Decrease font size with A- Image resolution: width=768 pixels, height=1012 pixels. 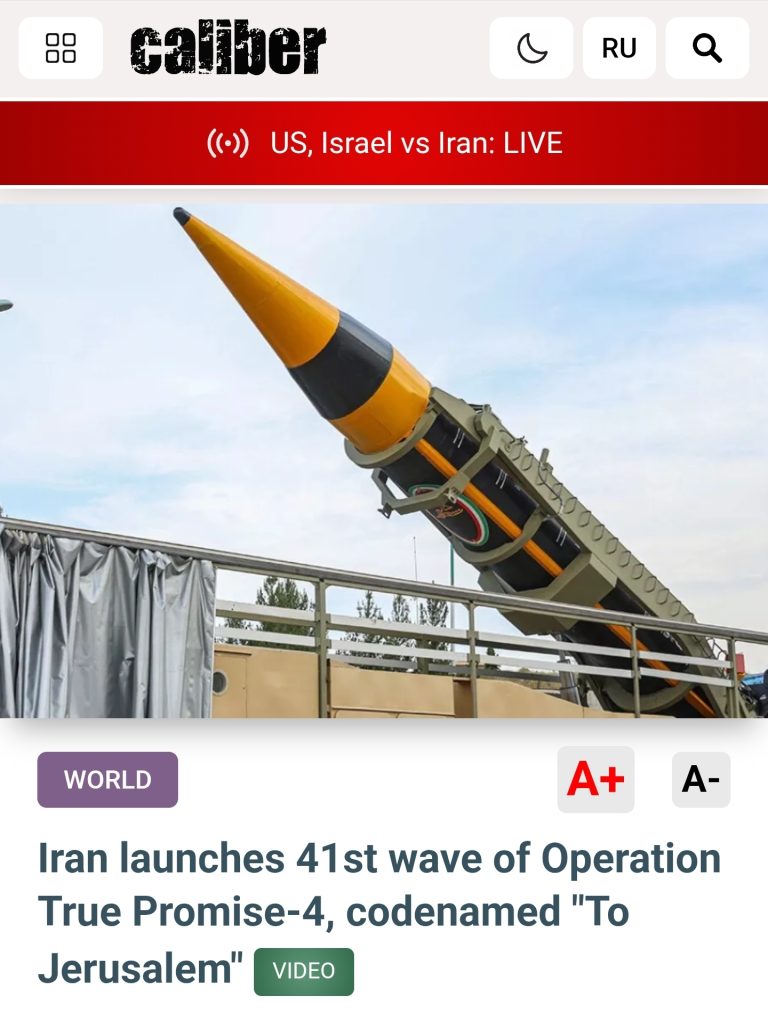[x=701, y=780]
